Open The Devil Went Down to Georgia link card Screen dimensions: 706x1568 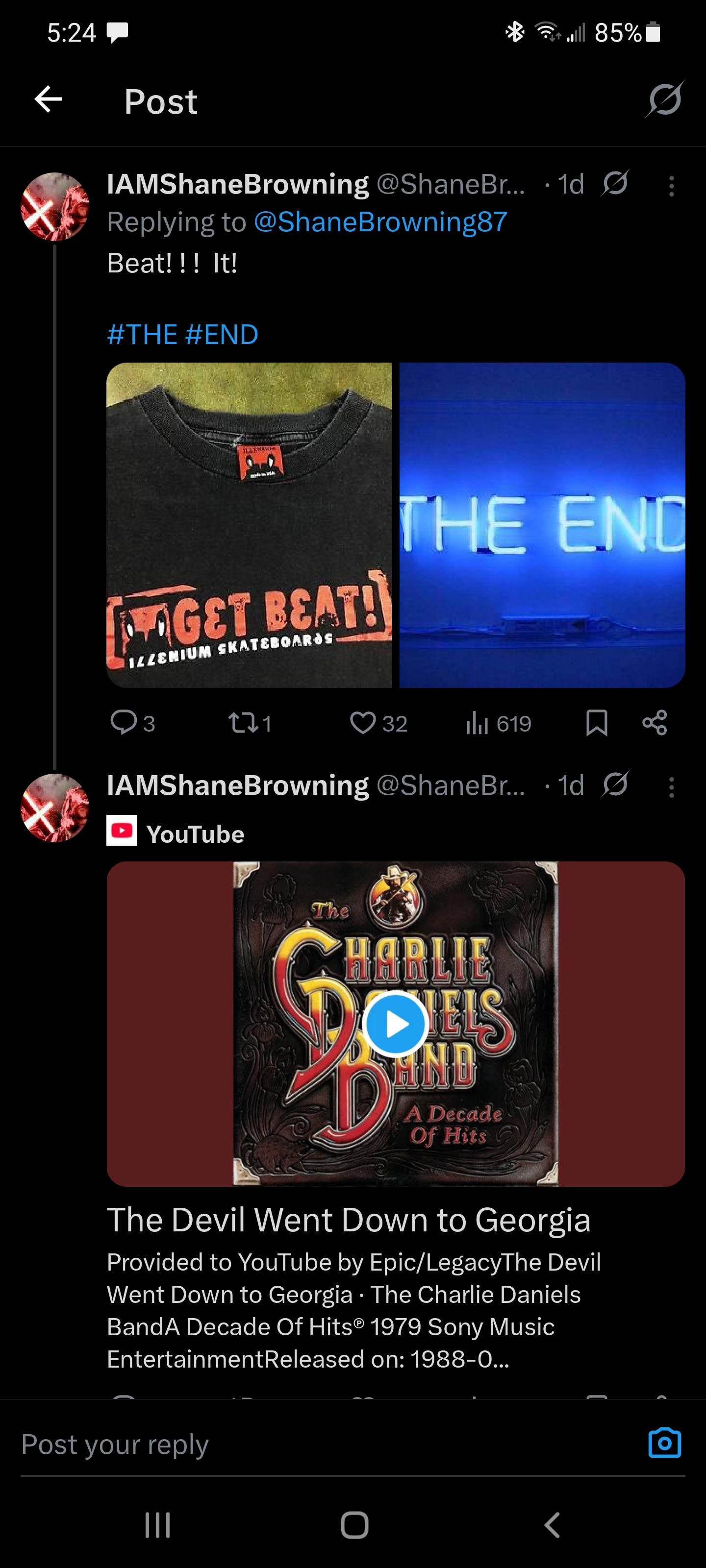pyautogui.click(x=349, y=1221)
